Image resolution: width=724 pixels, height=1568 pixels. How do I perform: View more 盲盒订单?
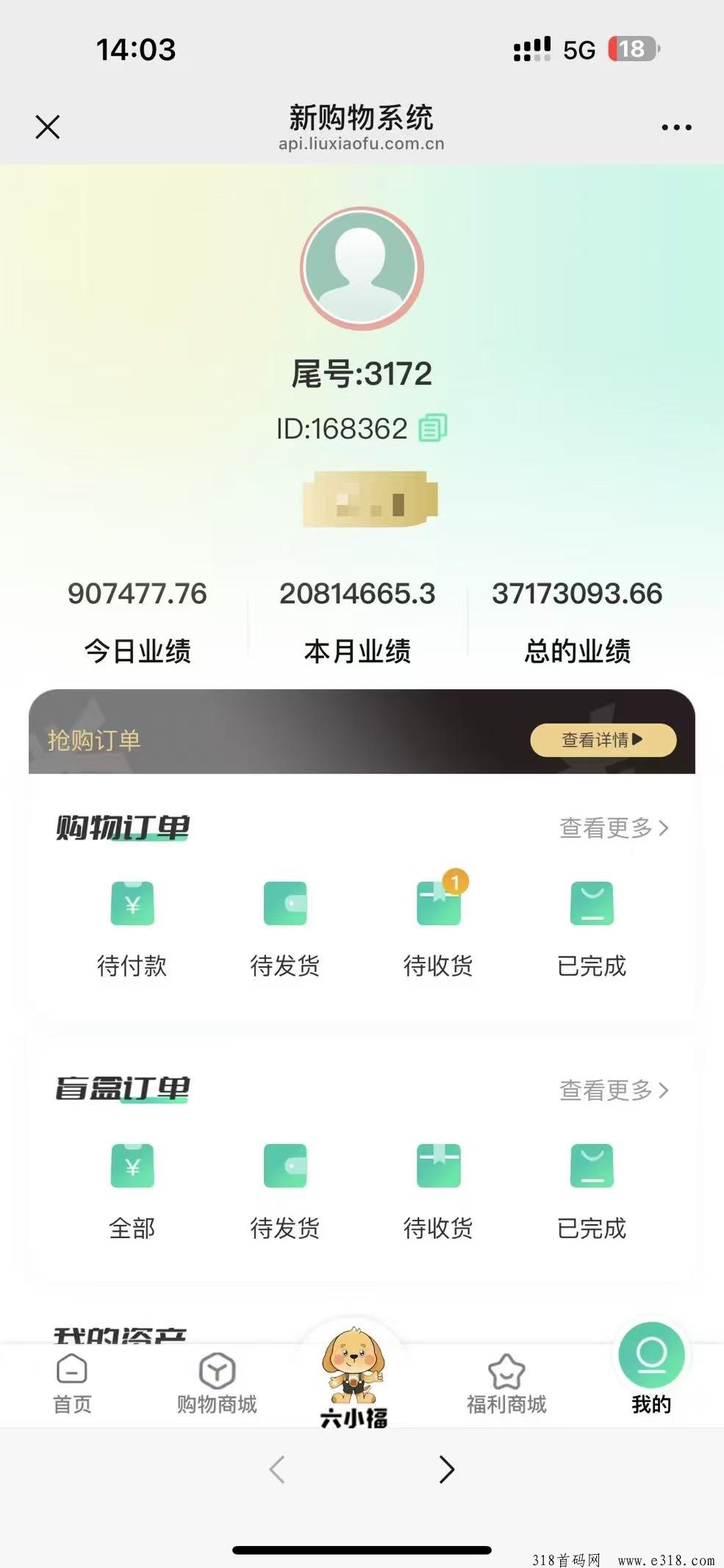click(614, 1090)
